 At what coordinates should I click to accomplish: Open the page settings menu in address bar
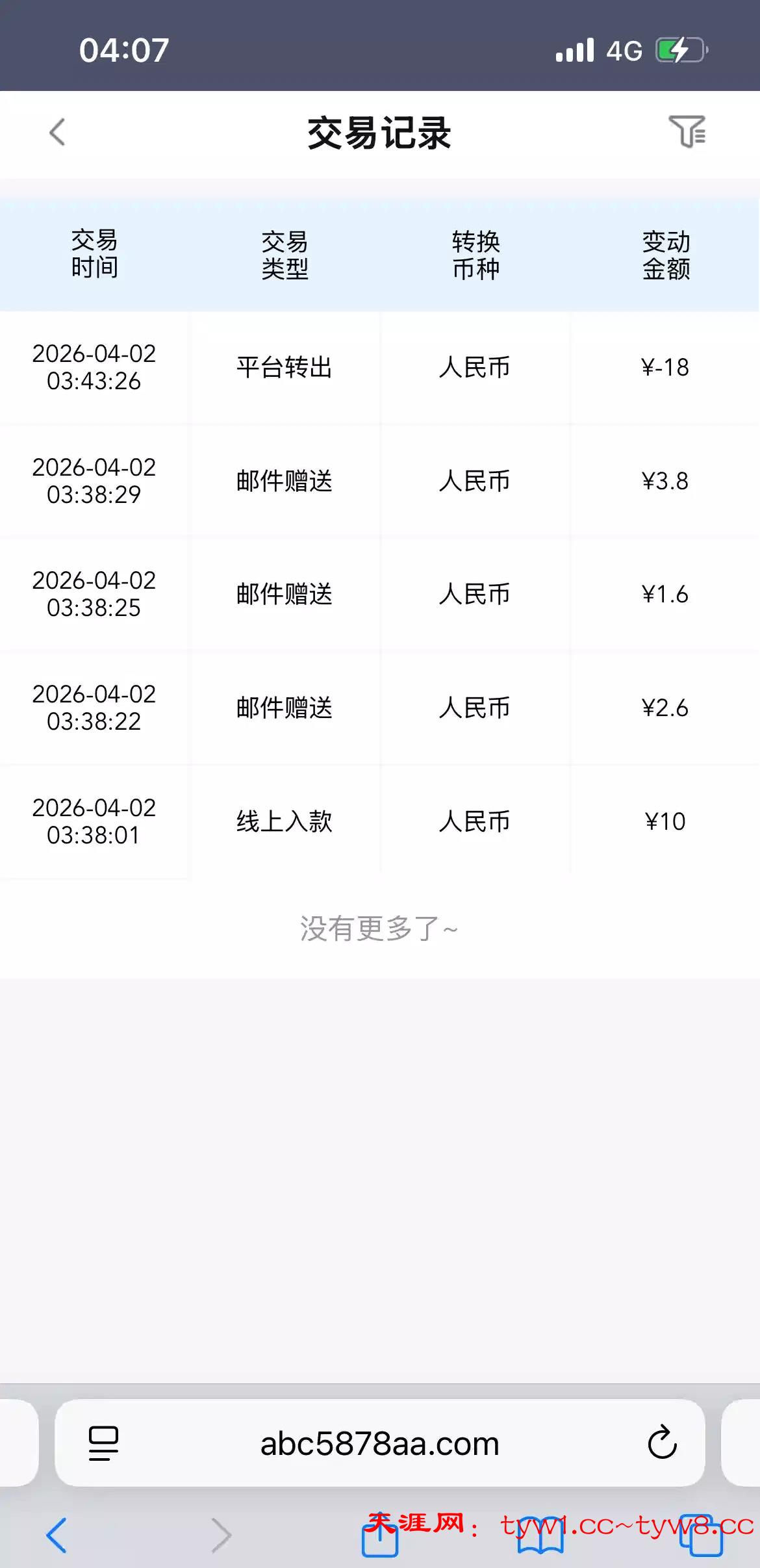(103, 1443)
